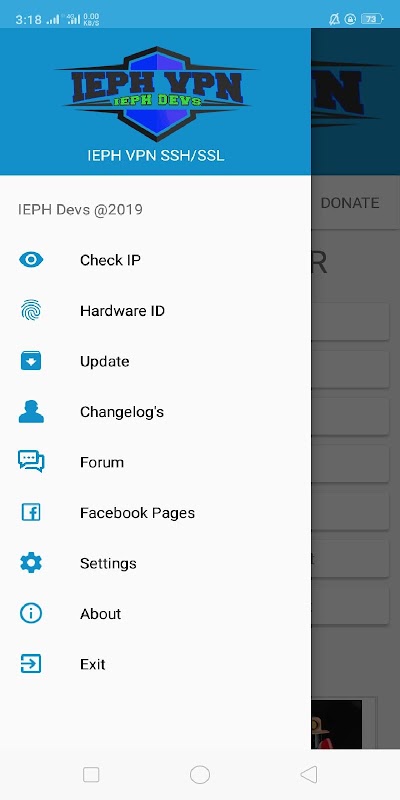This screenshot has height=800, width=400.
Task: Open Facebook Pages
Action: pos(155,513)
